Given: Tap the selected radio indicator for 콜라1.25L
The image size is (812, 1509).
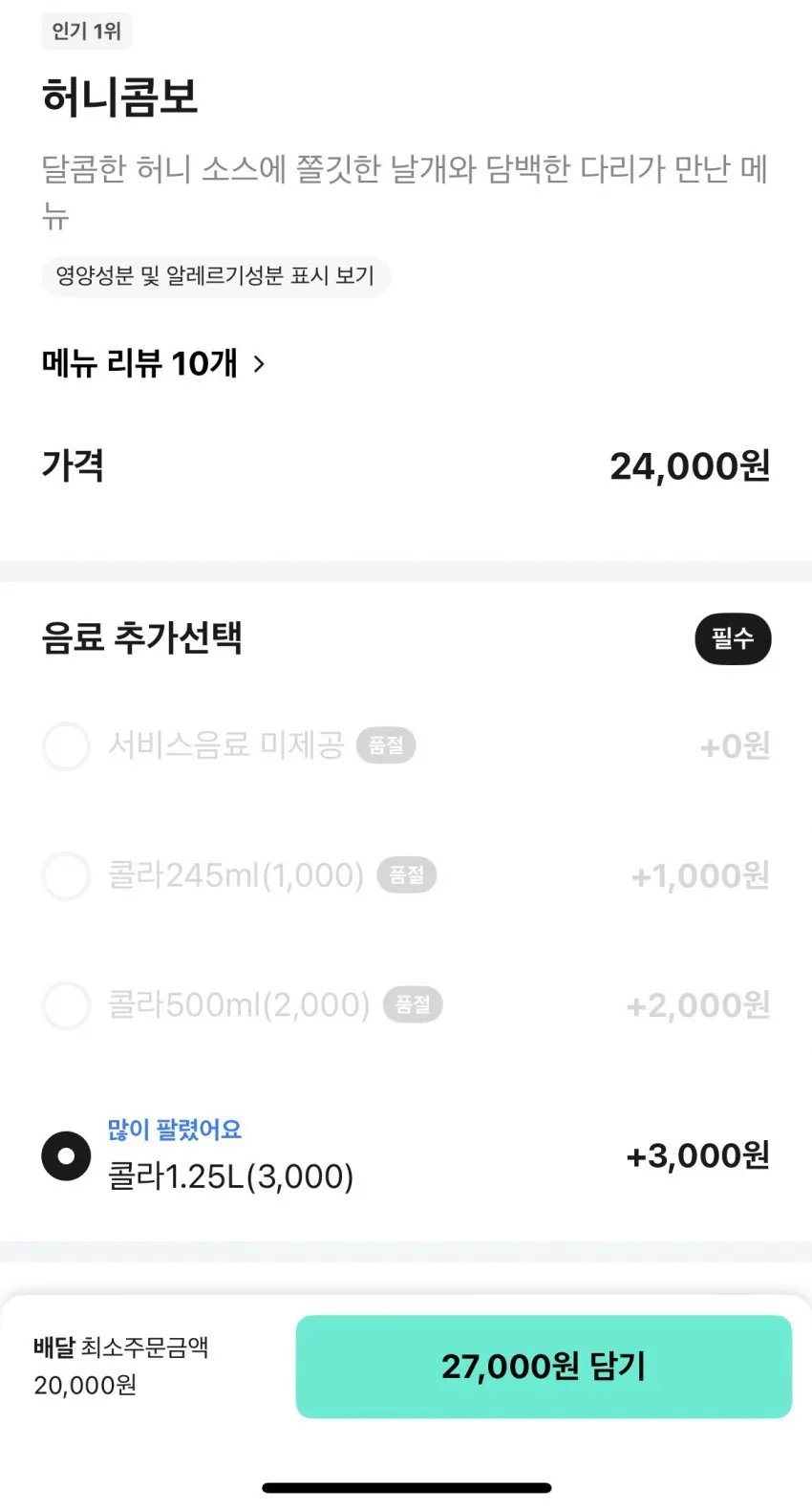Looking at the screenshot, I should click(x=66, y=1156).
